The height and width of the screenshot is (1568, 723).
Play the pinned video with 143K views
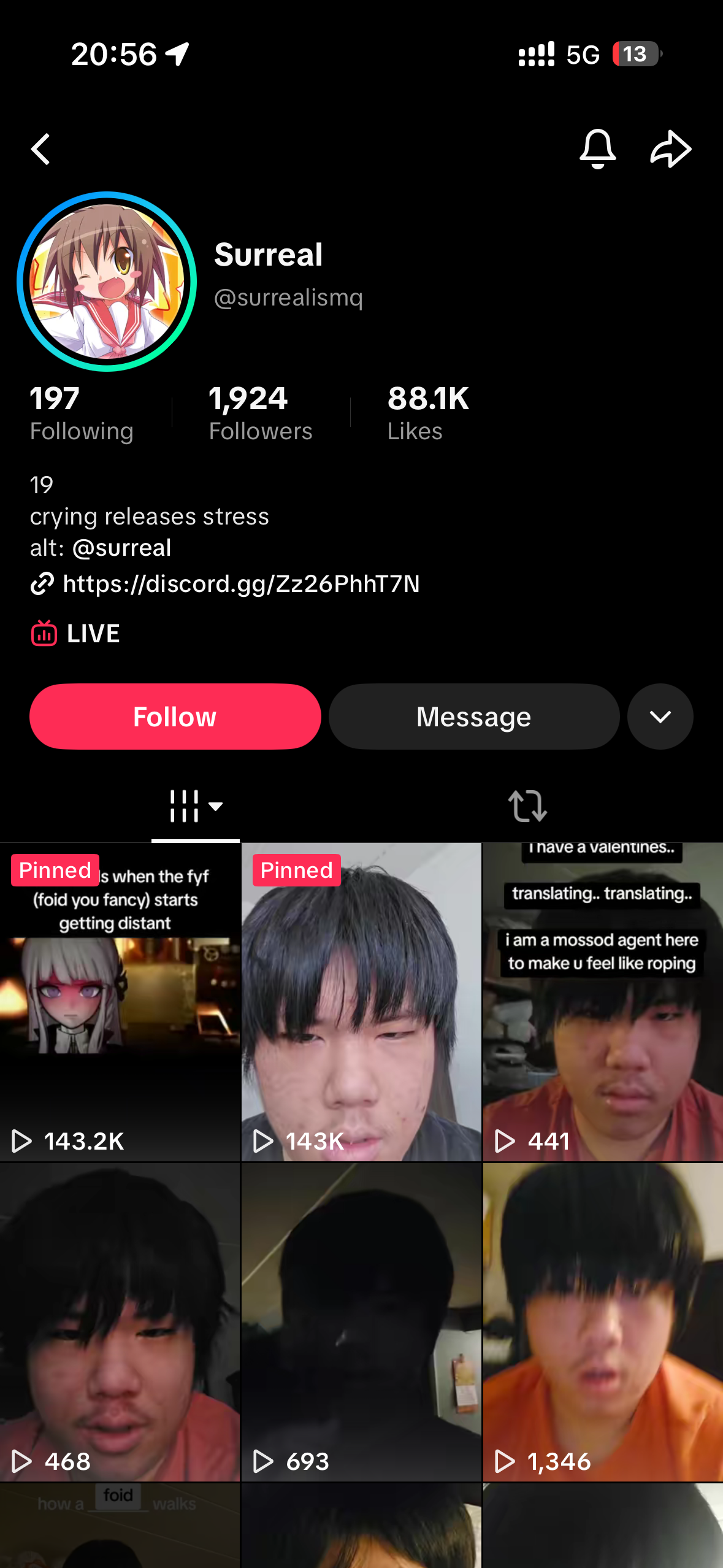(361, 1002)
